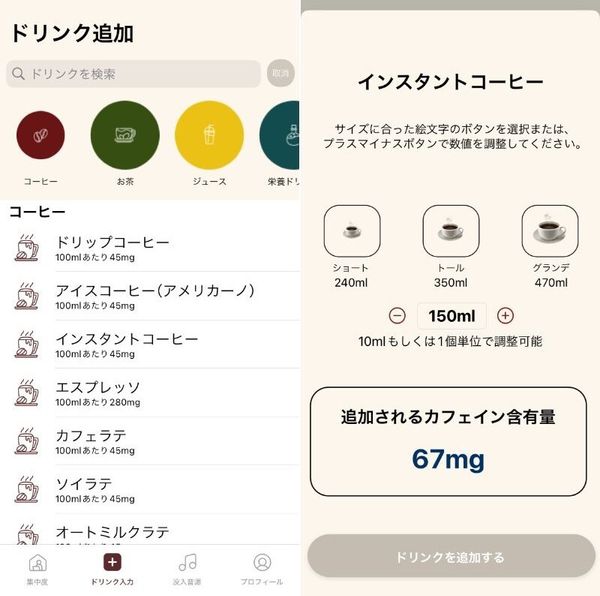Tap the drink search field
This screenshot has height=596, width=600.
pyautogui.click(x=133, y=73)
